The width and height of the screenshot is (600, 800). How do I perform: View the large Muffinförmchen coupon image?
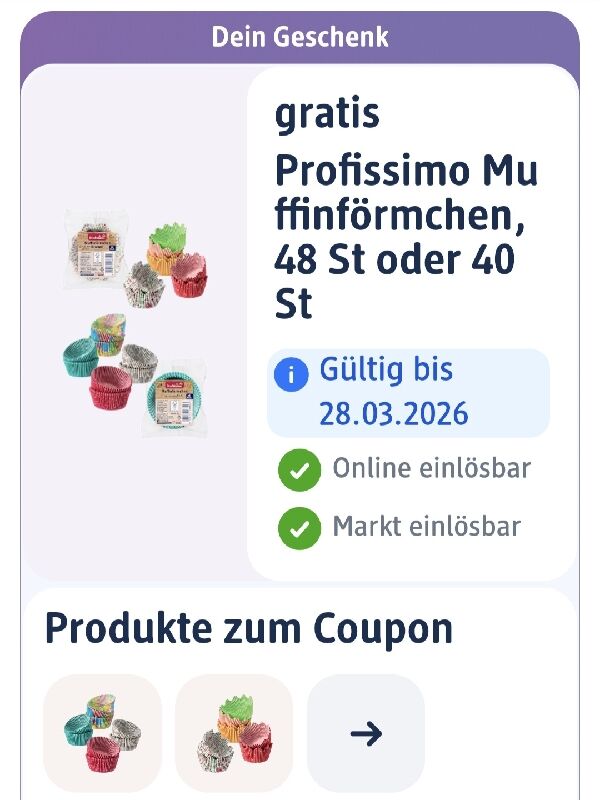(x=135, y=322)
